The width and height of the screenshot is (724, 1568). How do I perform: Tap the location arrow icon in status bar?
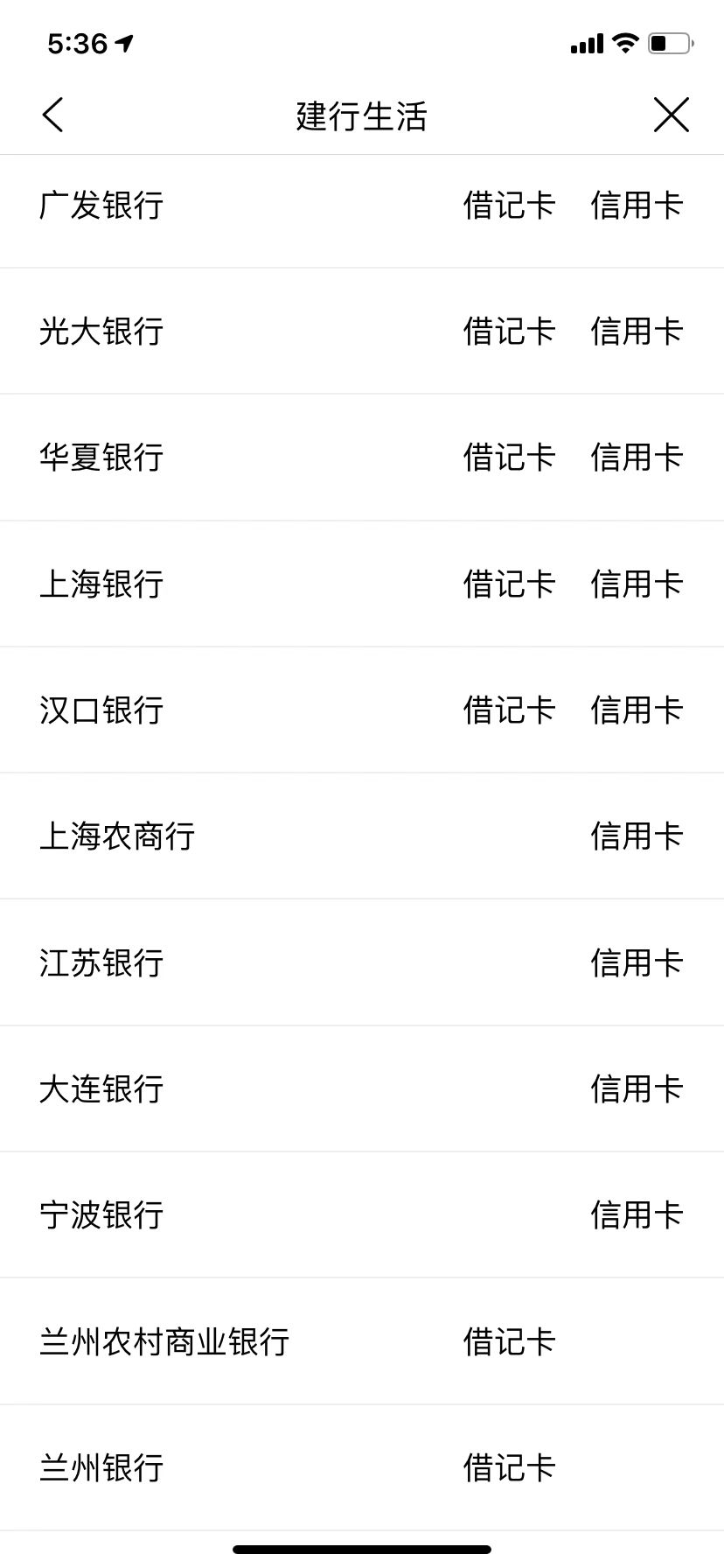(x=125, y=38)
